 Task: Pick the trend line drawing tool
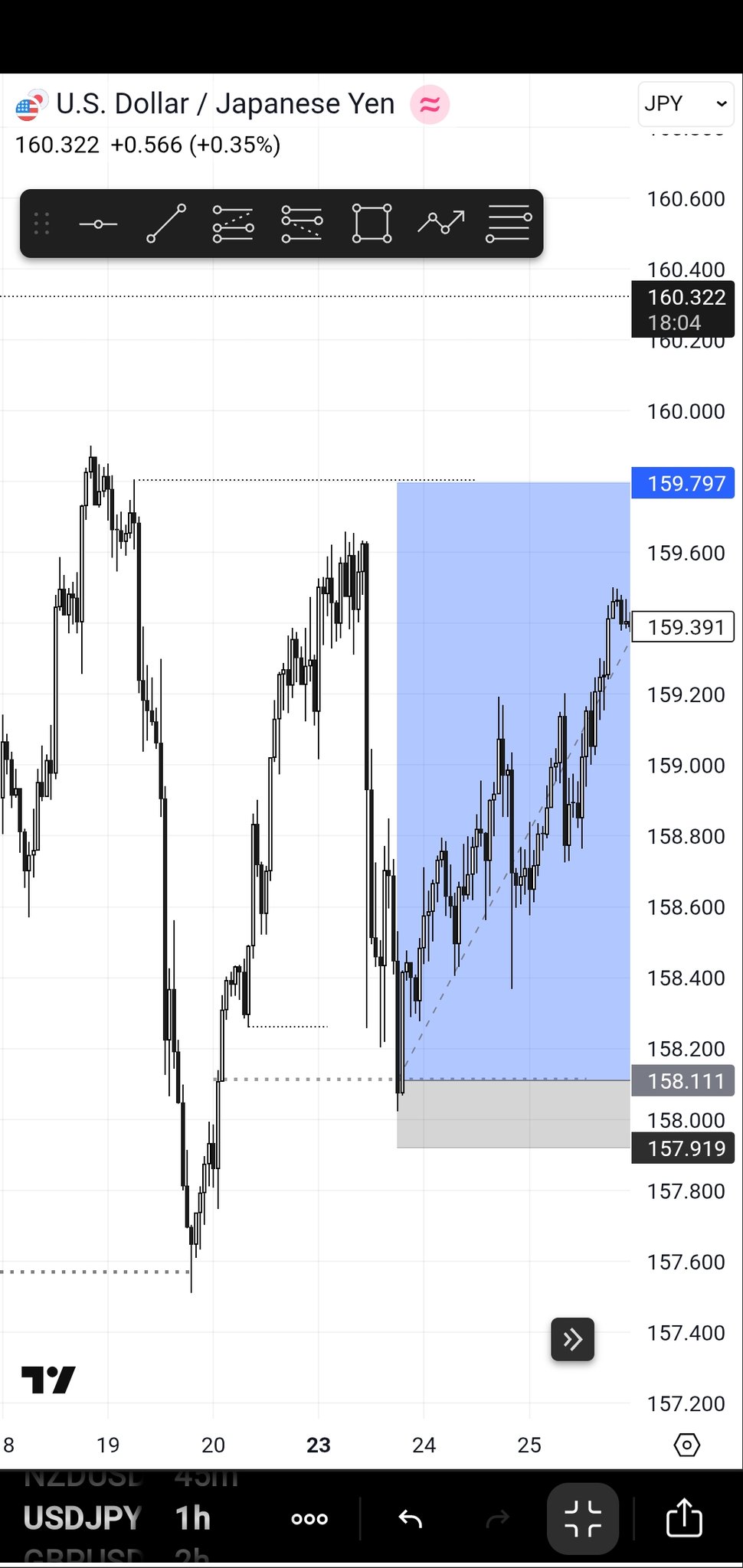click(166, 224)
